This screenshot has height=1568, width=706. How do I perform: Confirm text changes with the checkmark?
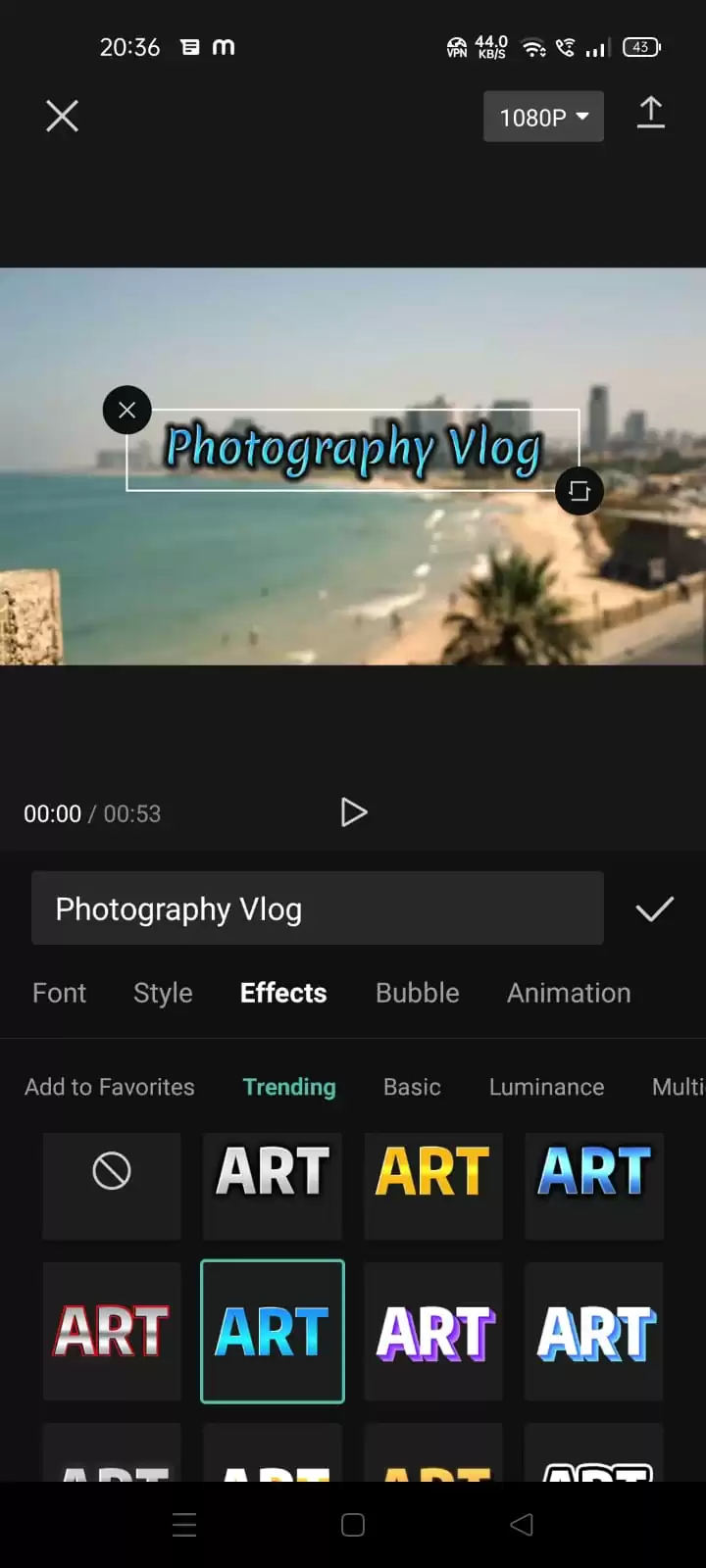(654, 908)
